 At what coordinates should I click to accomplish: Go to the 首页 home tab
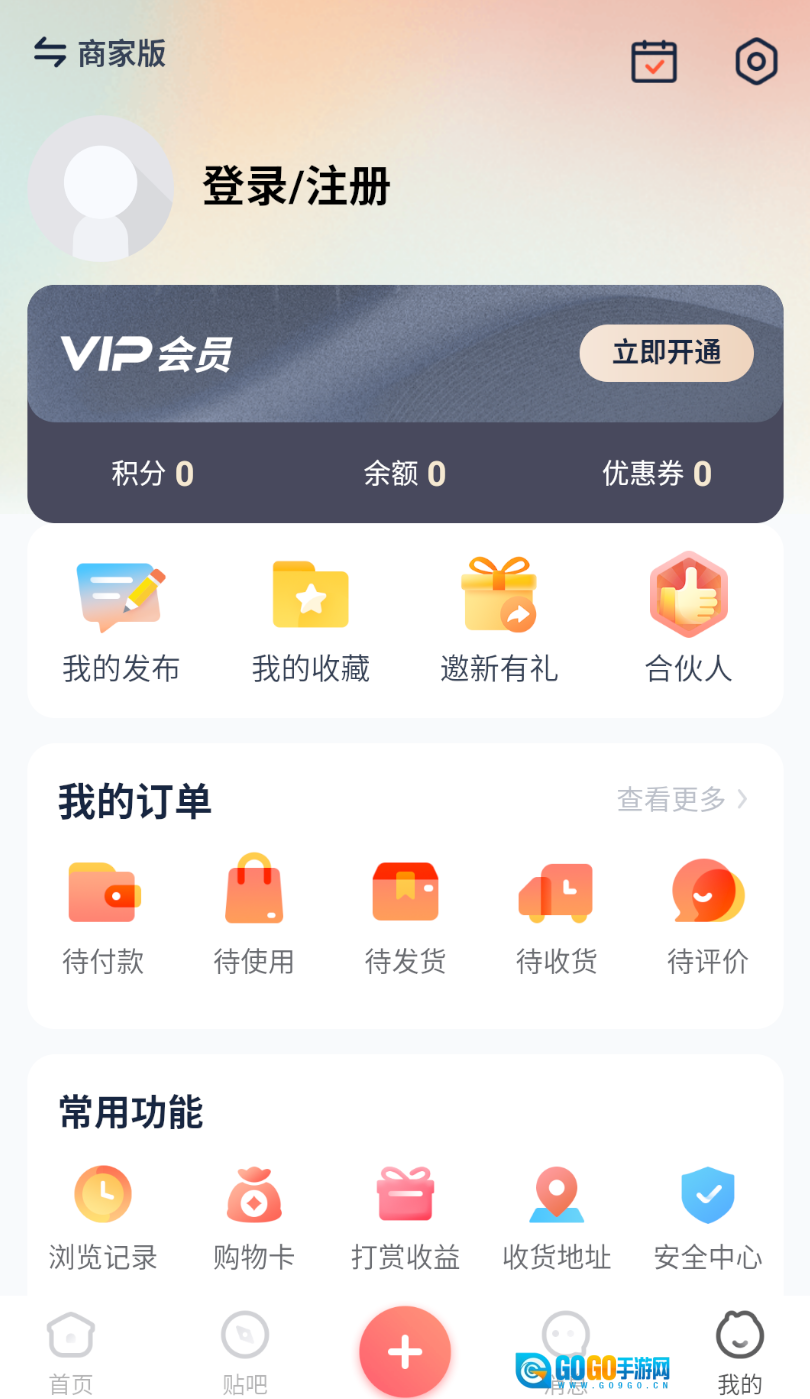coord(70,1348)
